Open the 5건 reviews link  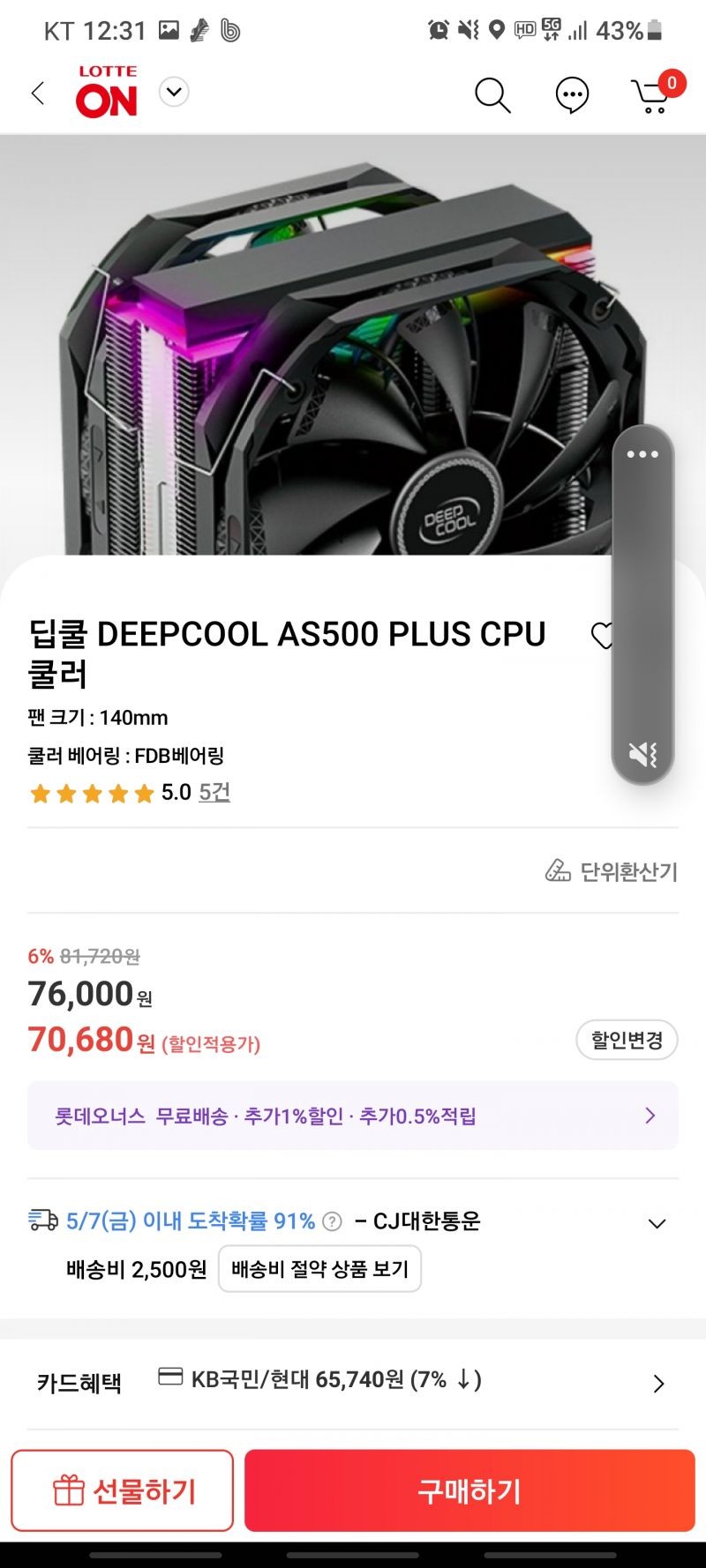tap(214, 792)
